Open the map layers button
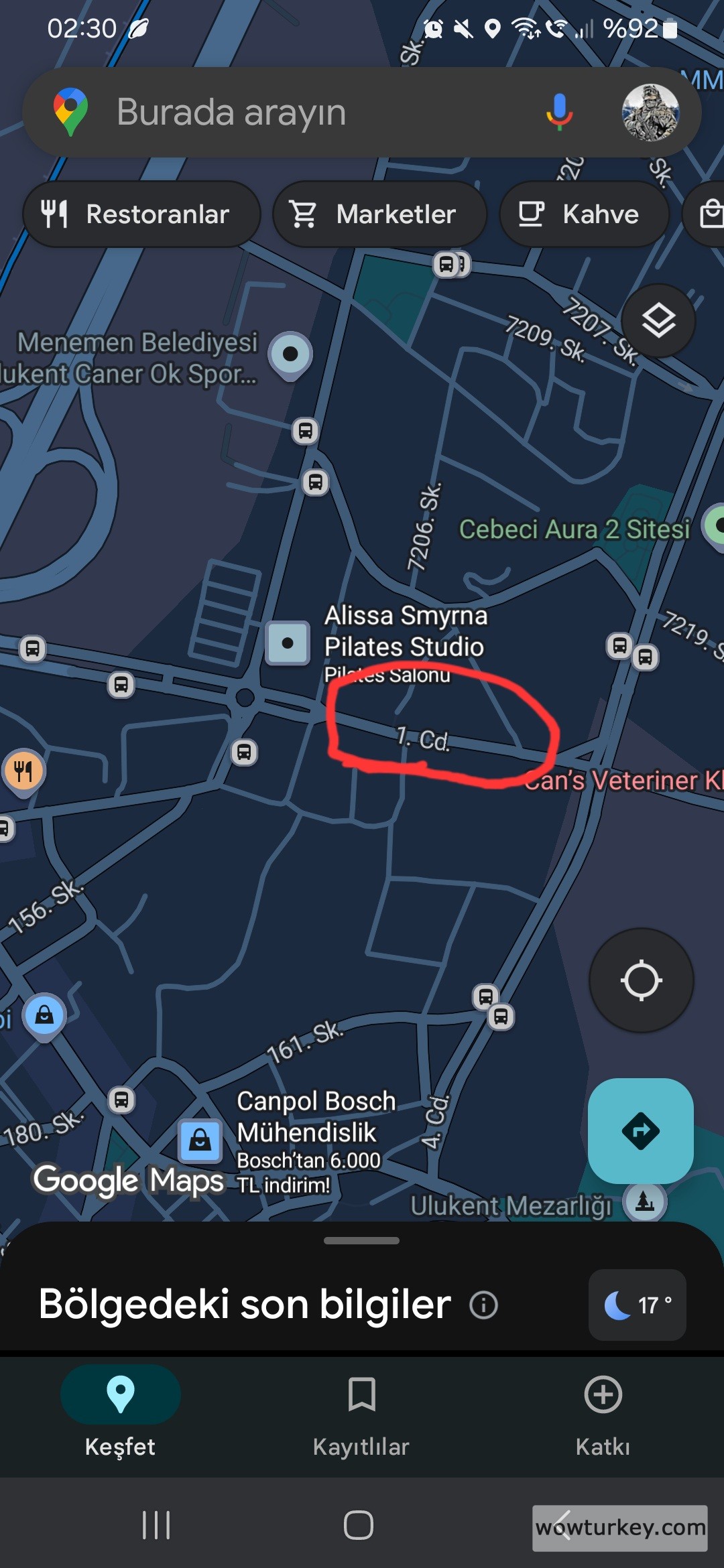The width and height of the screenshot is (724, 1568). click(658, 321)
